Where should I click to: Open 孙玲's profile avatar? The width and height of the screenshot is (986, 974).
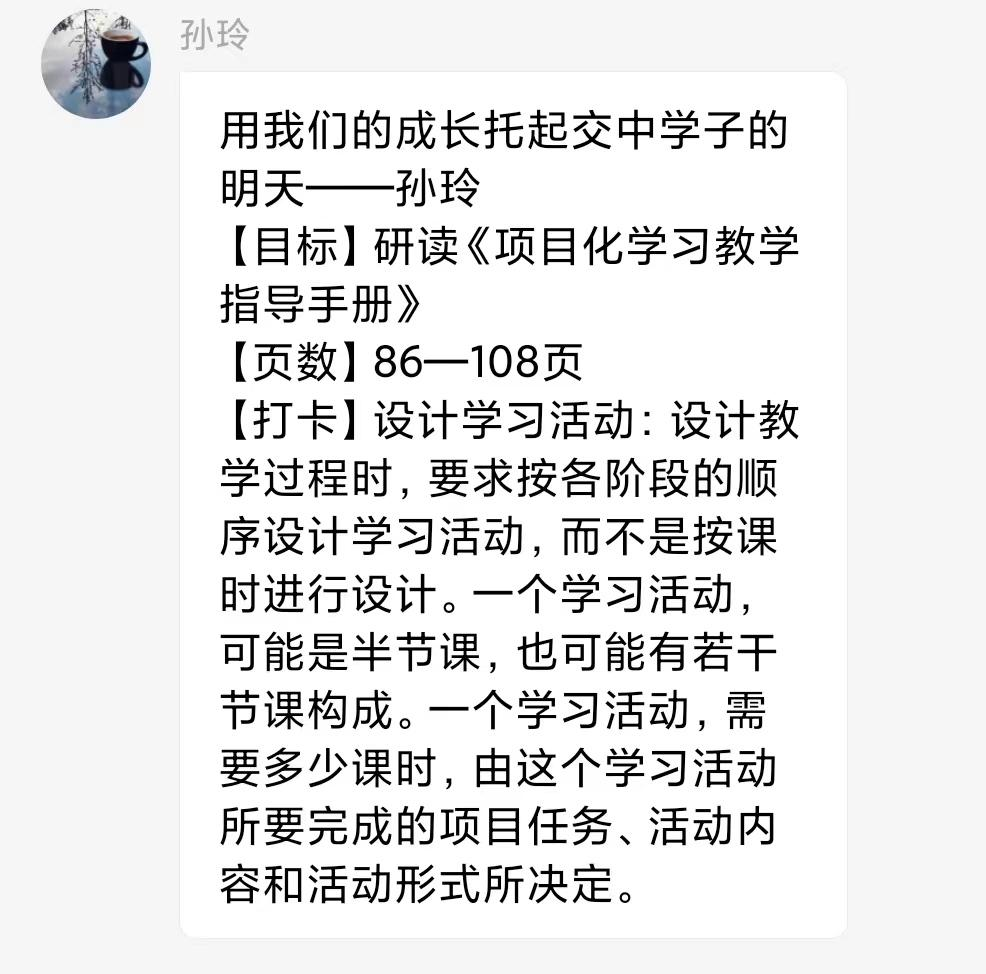(x=96, y=63)
